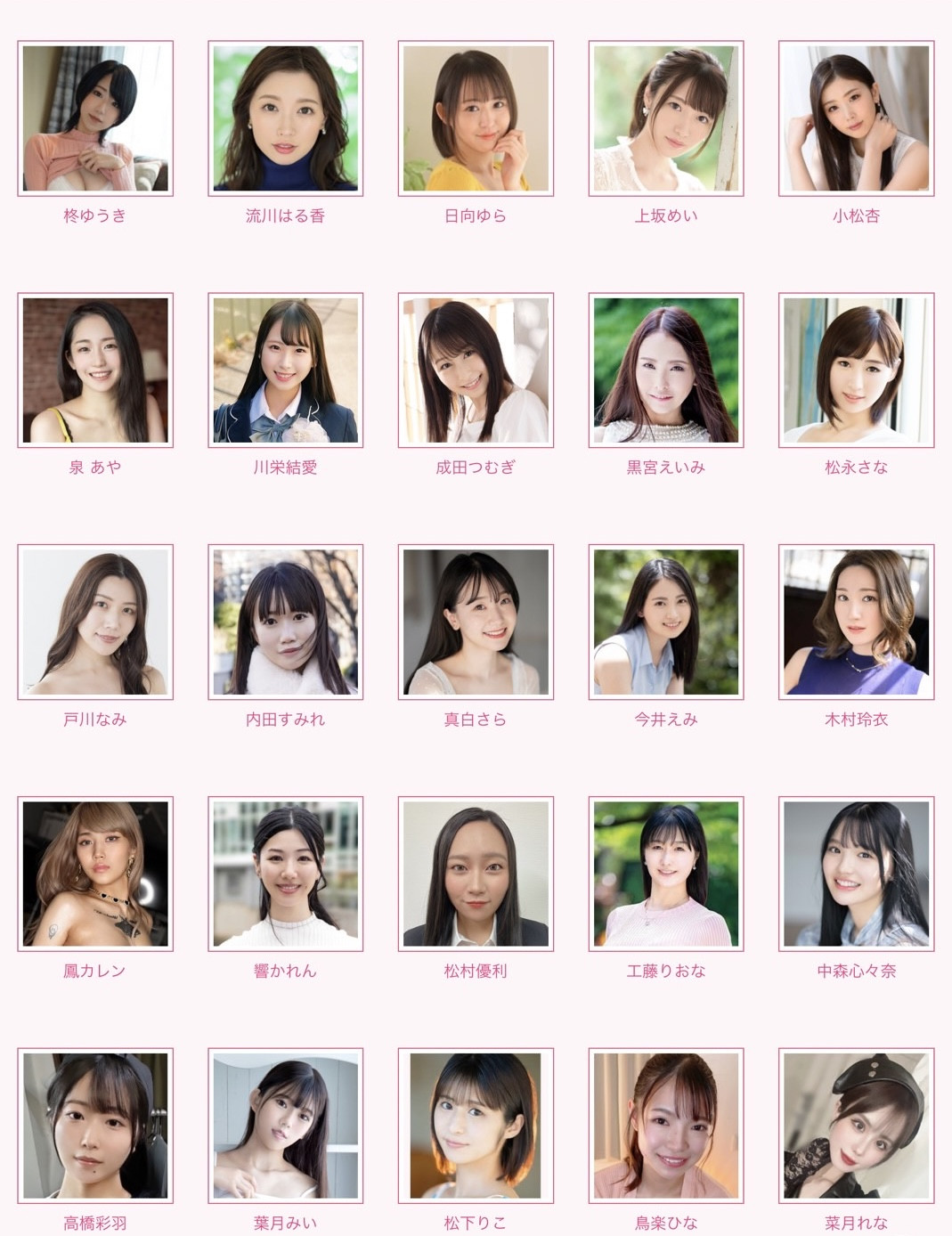This screenshot has width=952, height=1236.
Task: View the tile labeled 中森心々奈
Action: coord(856,874)
